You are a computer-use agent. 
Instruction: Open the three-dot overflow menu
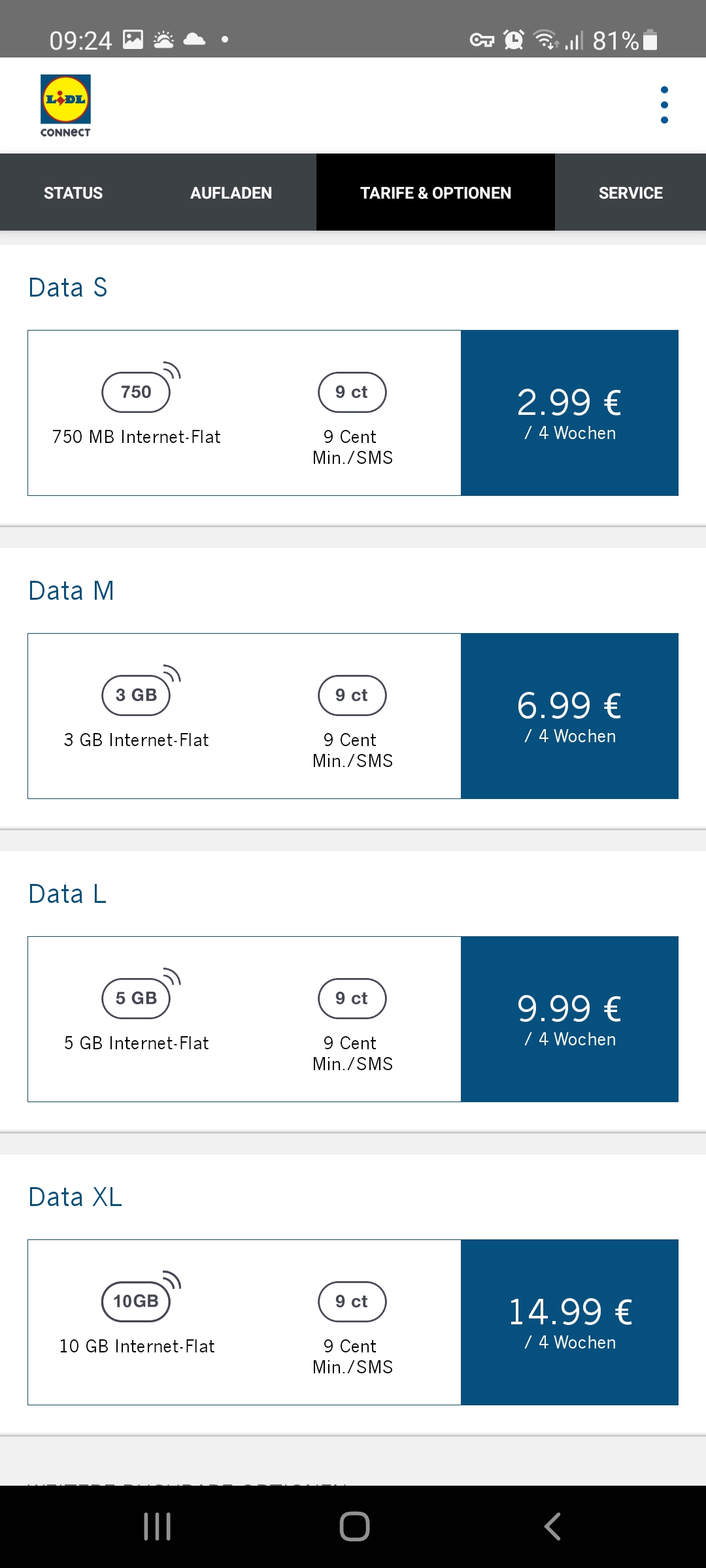click(x=664, y=105)
